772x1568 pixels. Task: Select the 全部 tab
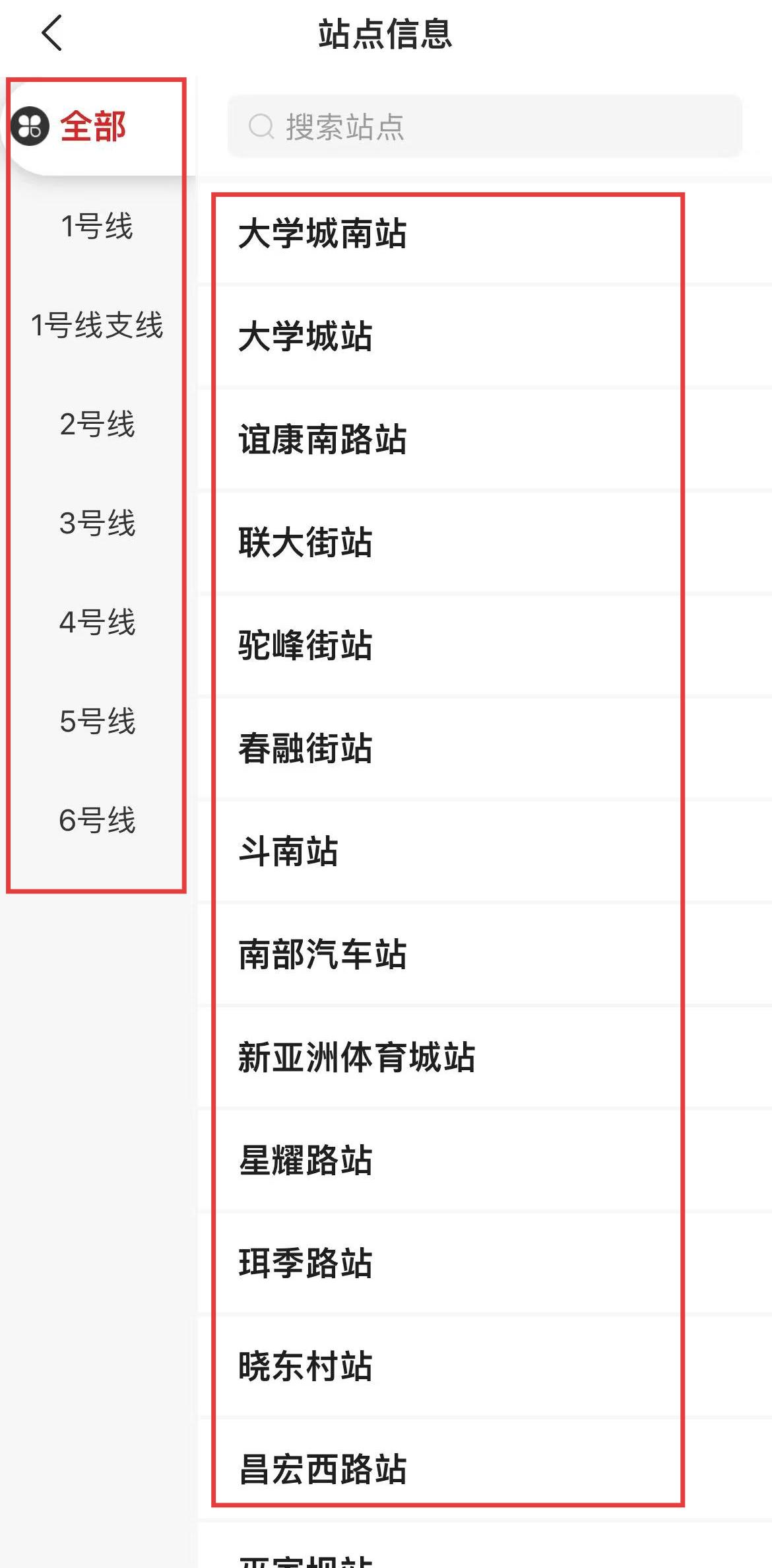point(92,126)
